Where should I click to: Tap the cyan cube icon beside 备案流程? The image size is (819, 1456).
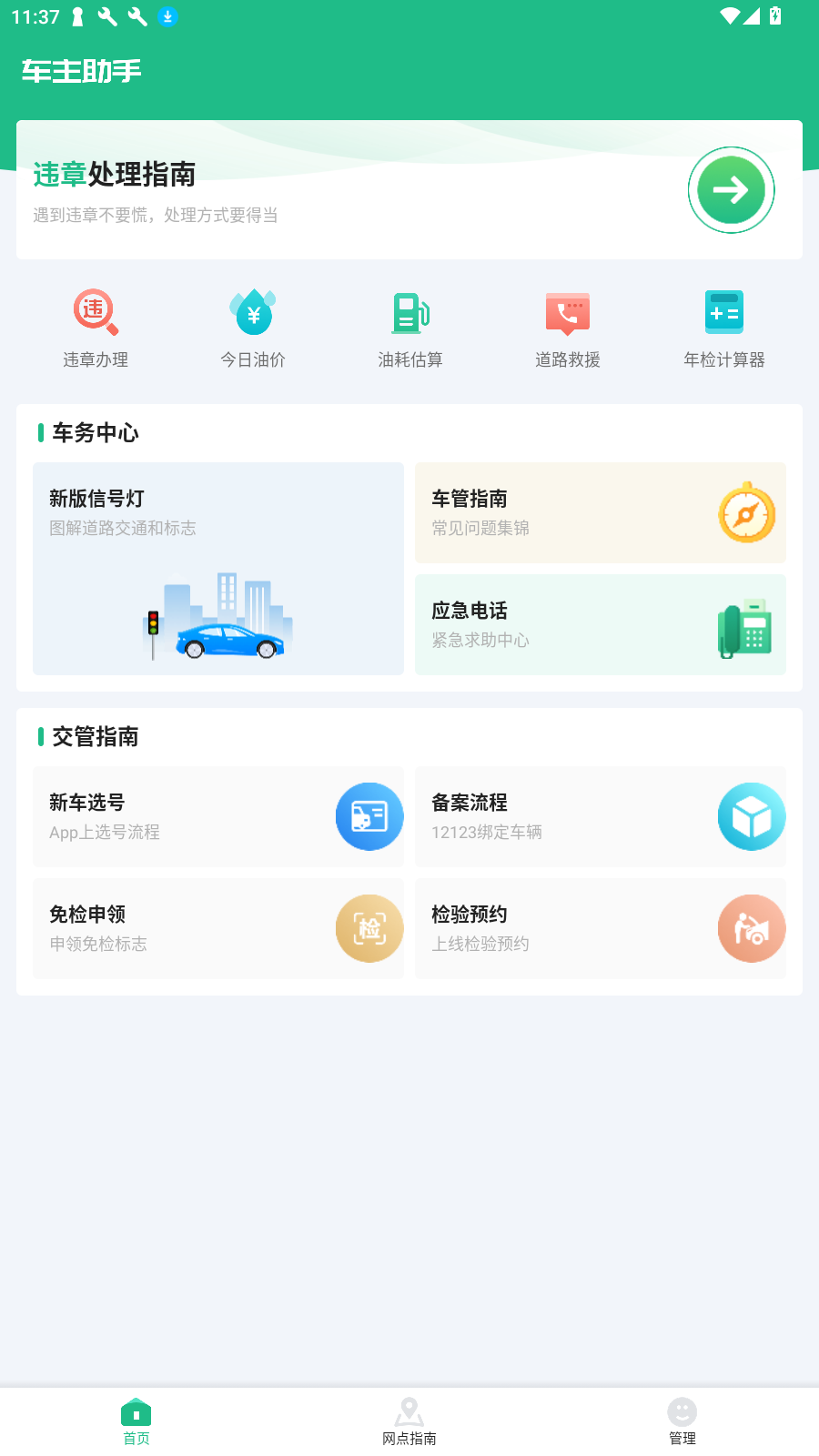[x=752, y=816]
